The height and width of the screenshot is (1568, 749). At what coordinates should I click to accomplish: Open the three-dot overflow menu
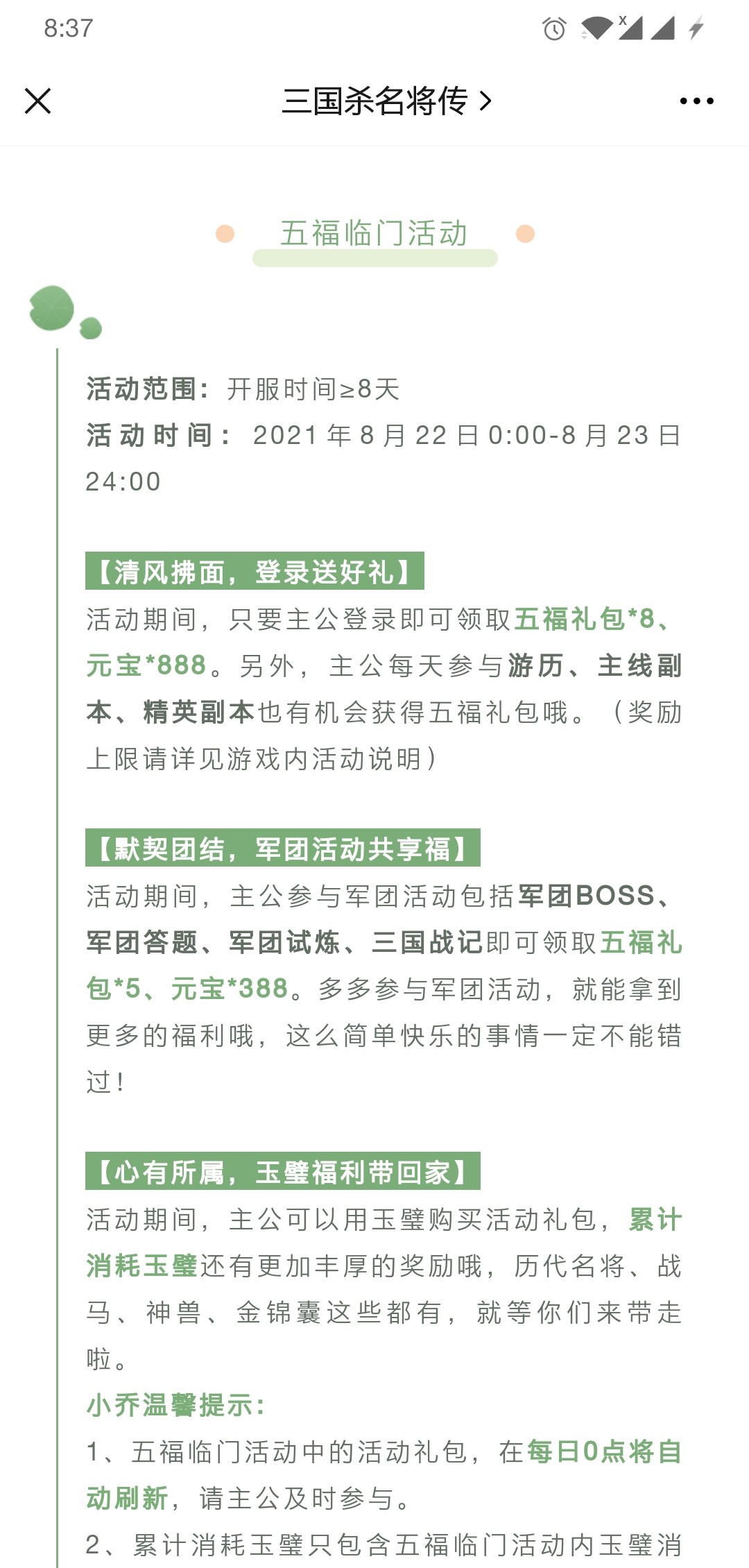coord(696,101)
